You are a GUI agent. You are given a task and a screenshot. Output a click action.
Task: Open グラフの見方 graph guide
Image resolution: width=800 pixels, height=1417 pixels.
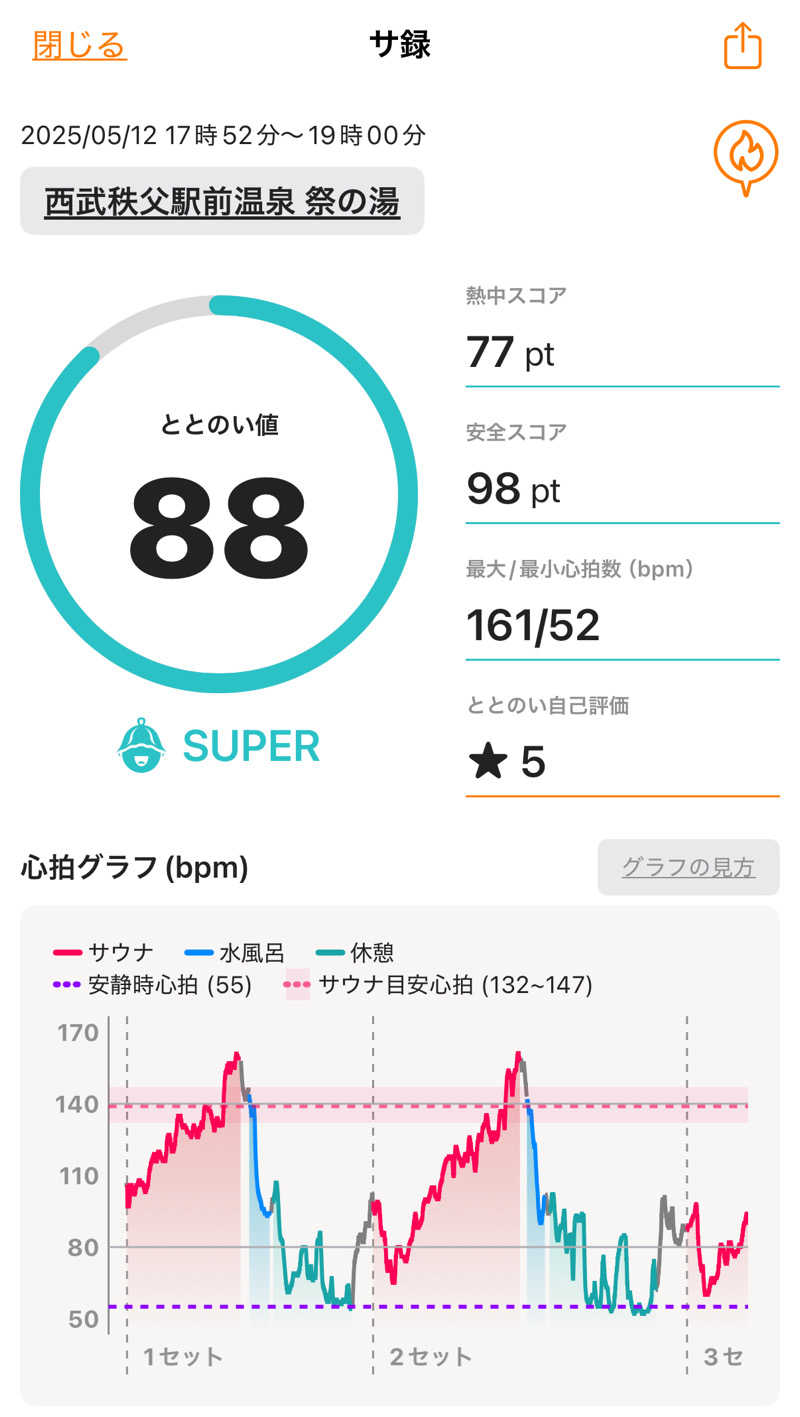coord(688,867)
